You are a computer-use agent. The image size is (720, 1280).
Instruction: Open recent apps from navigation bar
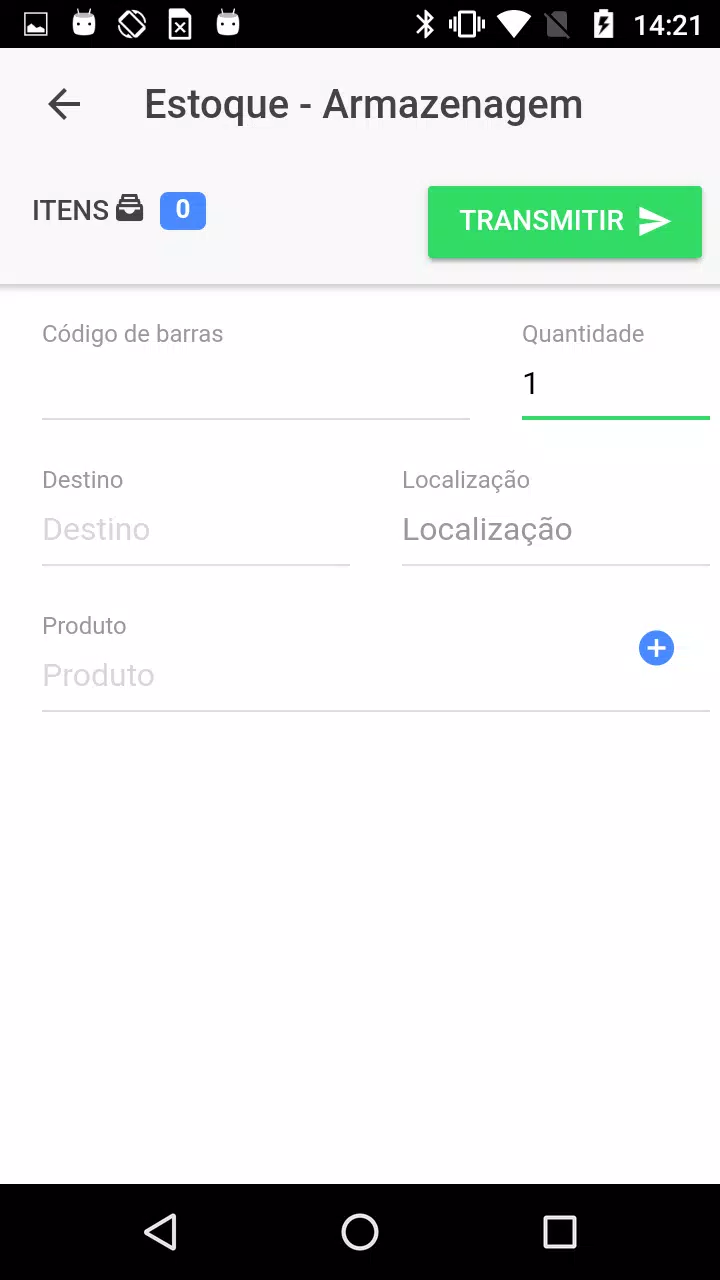[x=560, y=1232]
